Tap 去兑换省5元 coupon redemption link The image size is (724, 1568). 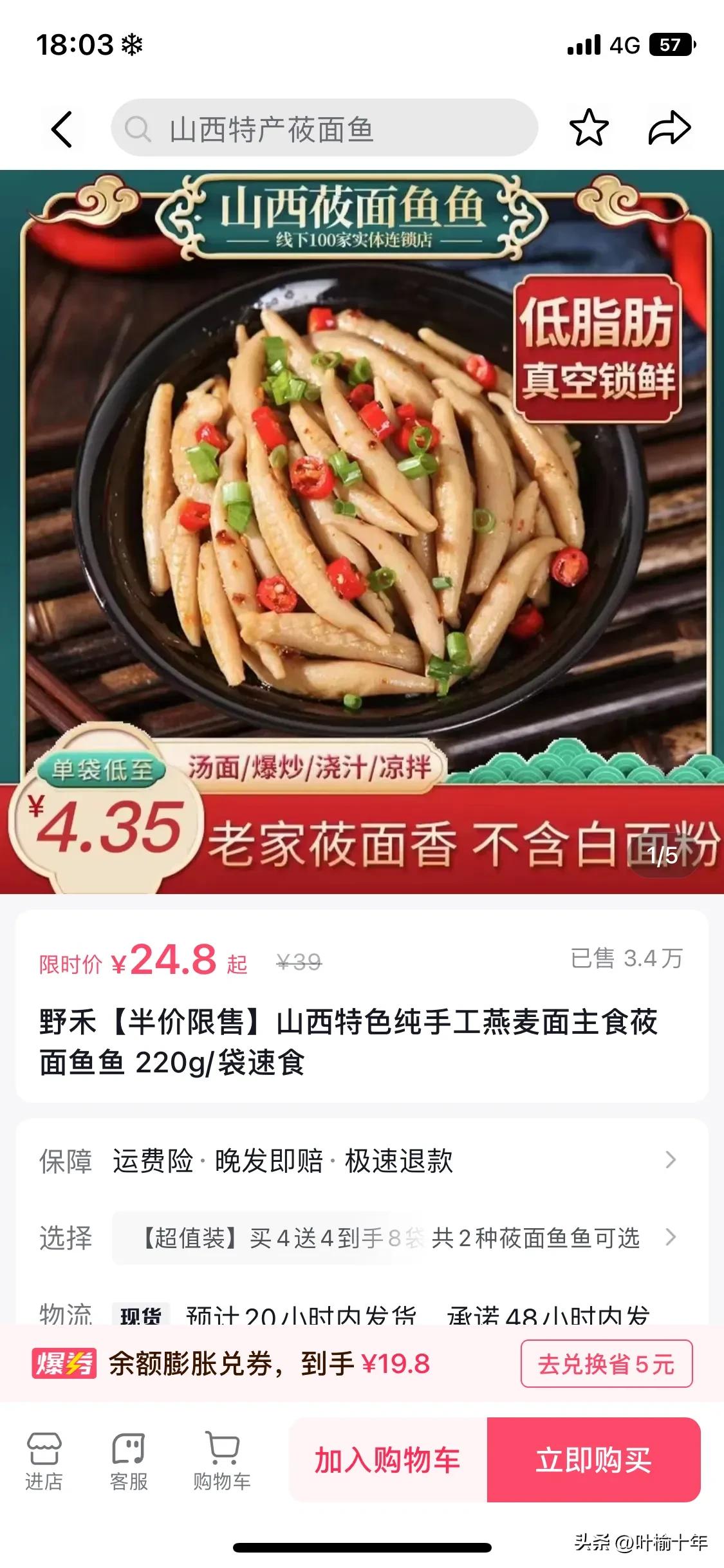(x=606, y=1363)
